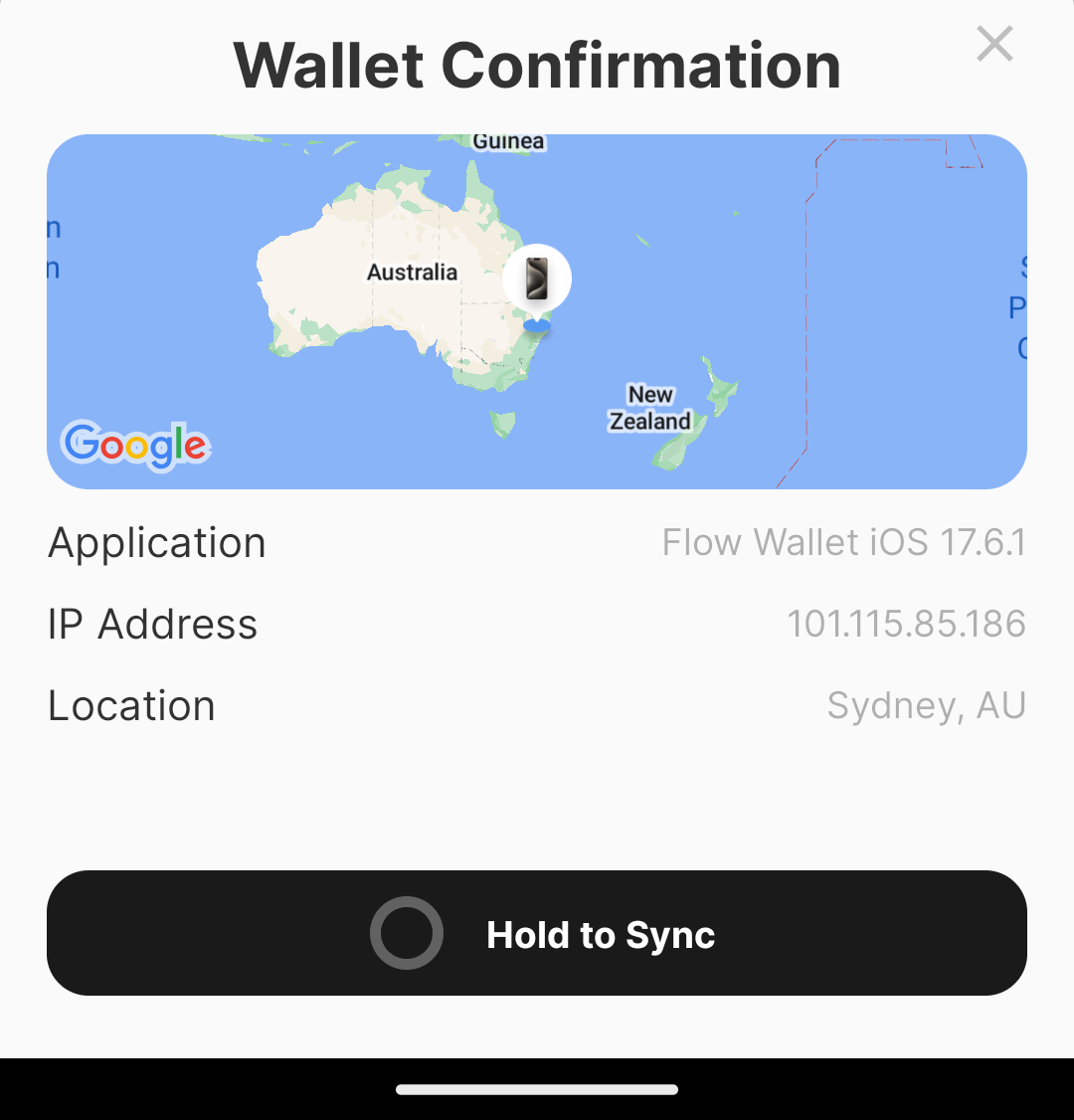
Task: Tap the device pin on the map
Action: [x=537, y=280]
